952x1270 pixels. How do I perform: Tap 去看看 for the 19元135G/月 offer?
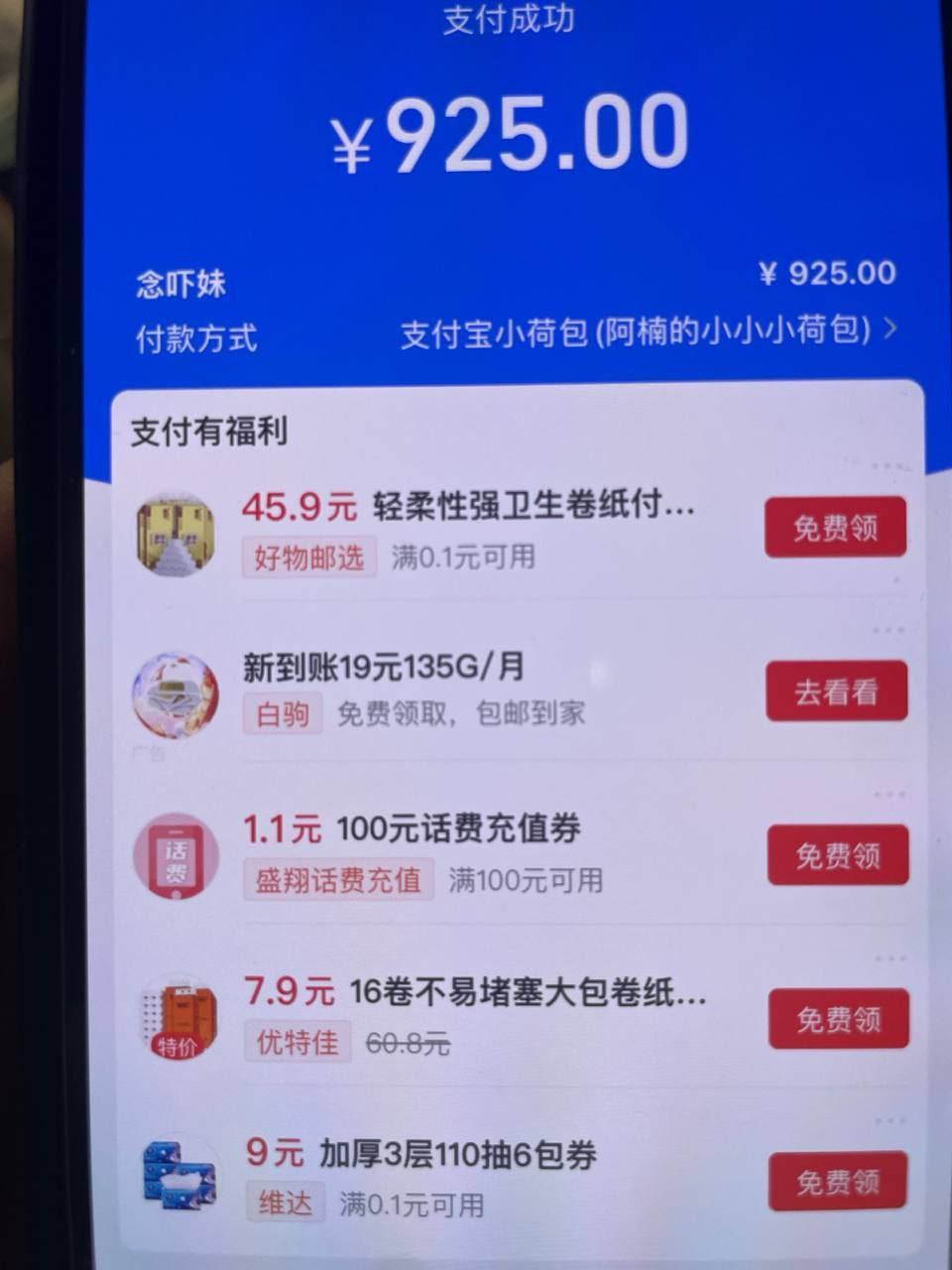pos(836,691)
